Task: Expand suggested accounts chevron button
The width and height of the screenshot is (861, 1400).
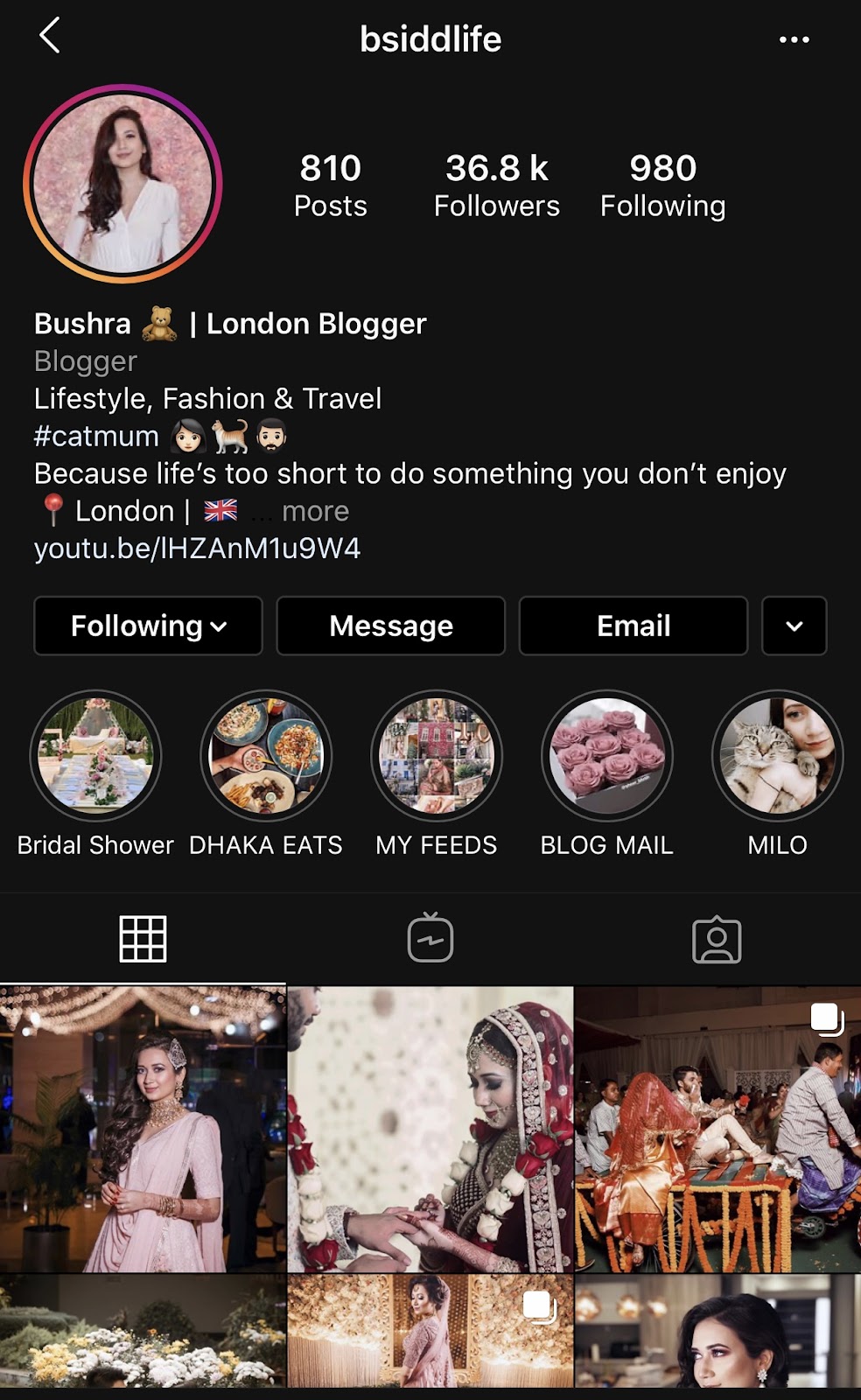Action: pyautogui.click(x=794, y=626)
